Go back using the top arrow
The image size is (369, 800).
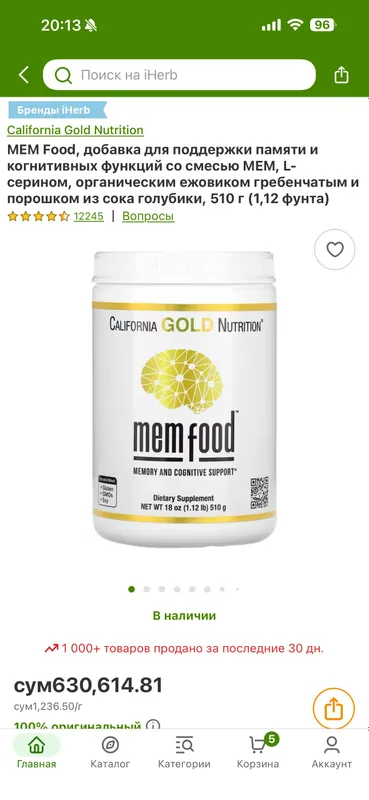coord(23,76)
